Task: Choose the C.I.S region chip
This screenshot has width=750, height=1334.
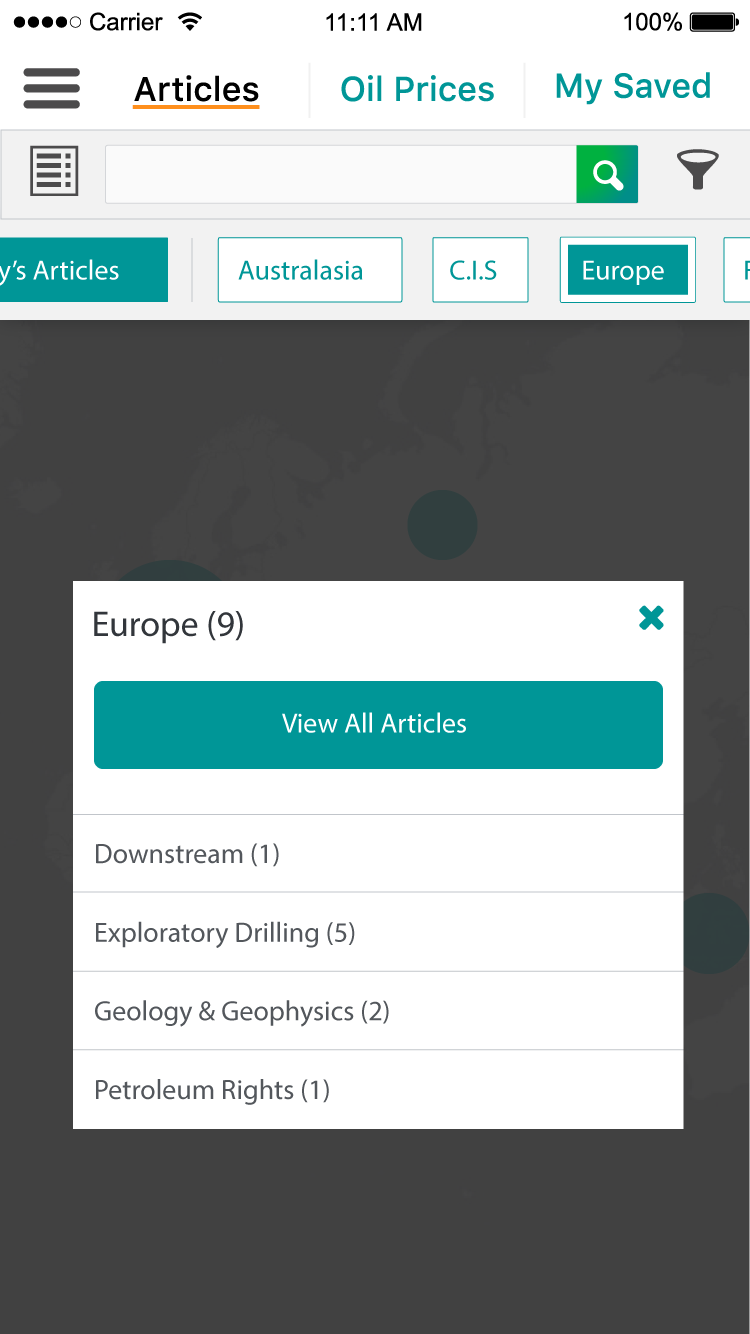Action: pyautogui.click(x=480, y=270)
